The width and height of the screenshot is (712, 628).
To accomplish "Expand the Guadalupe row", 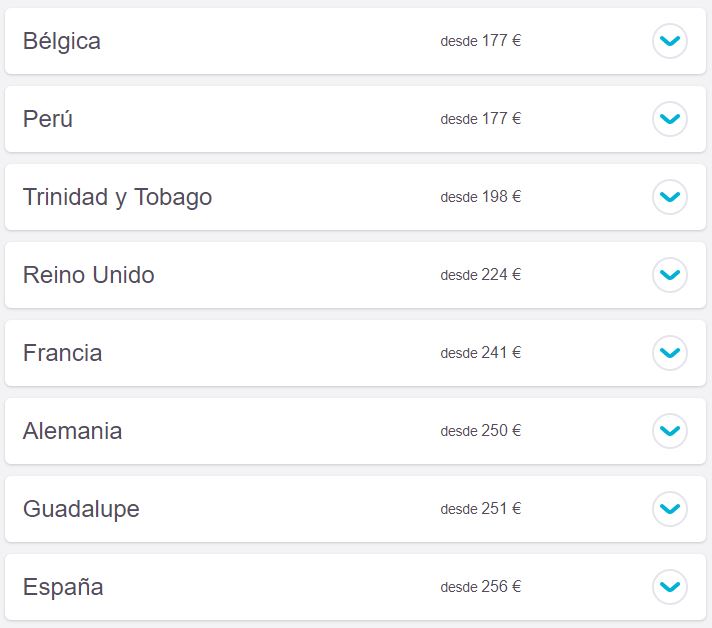I will (x=669, y=509).
